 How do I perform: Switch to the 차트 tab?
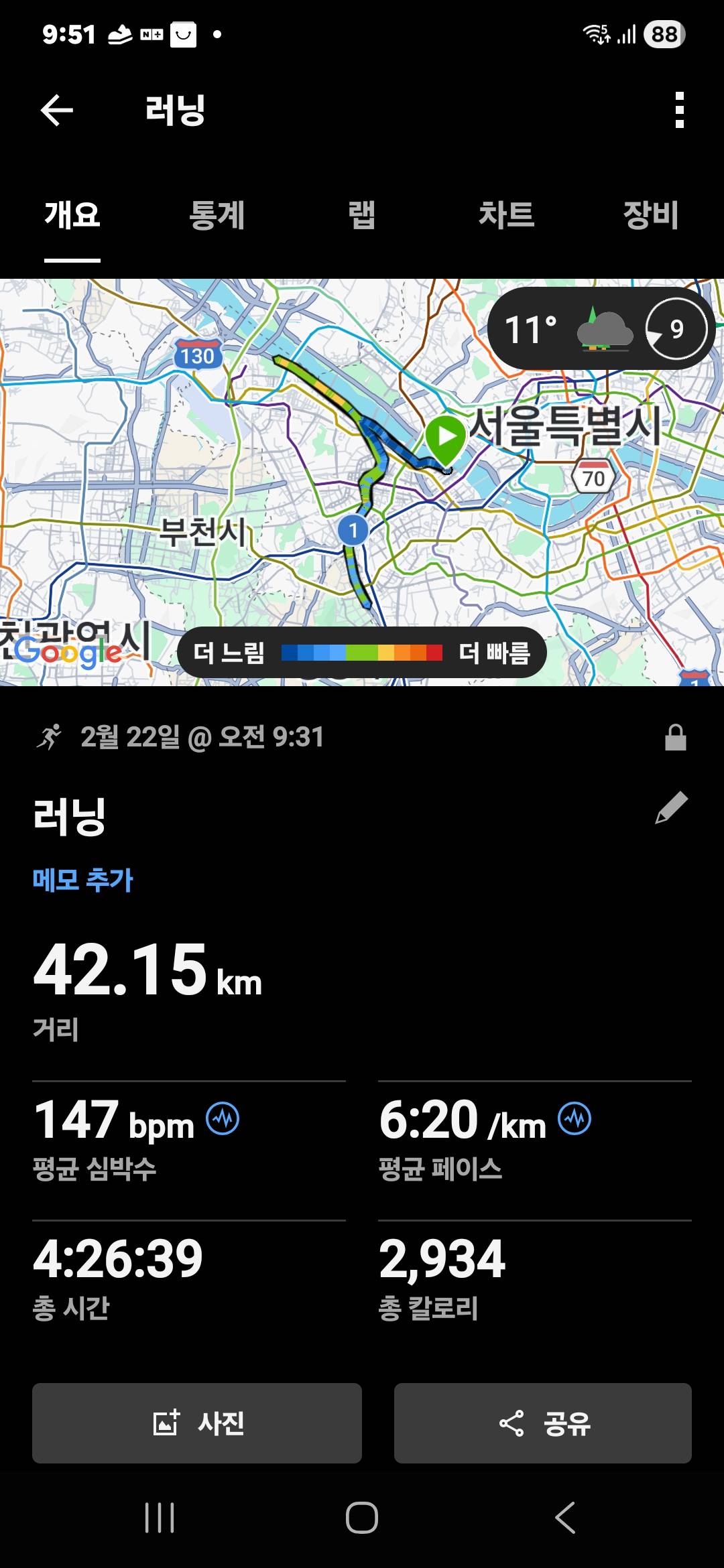[x=507, y=216]
